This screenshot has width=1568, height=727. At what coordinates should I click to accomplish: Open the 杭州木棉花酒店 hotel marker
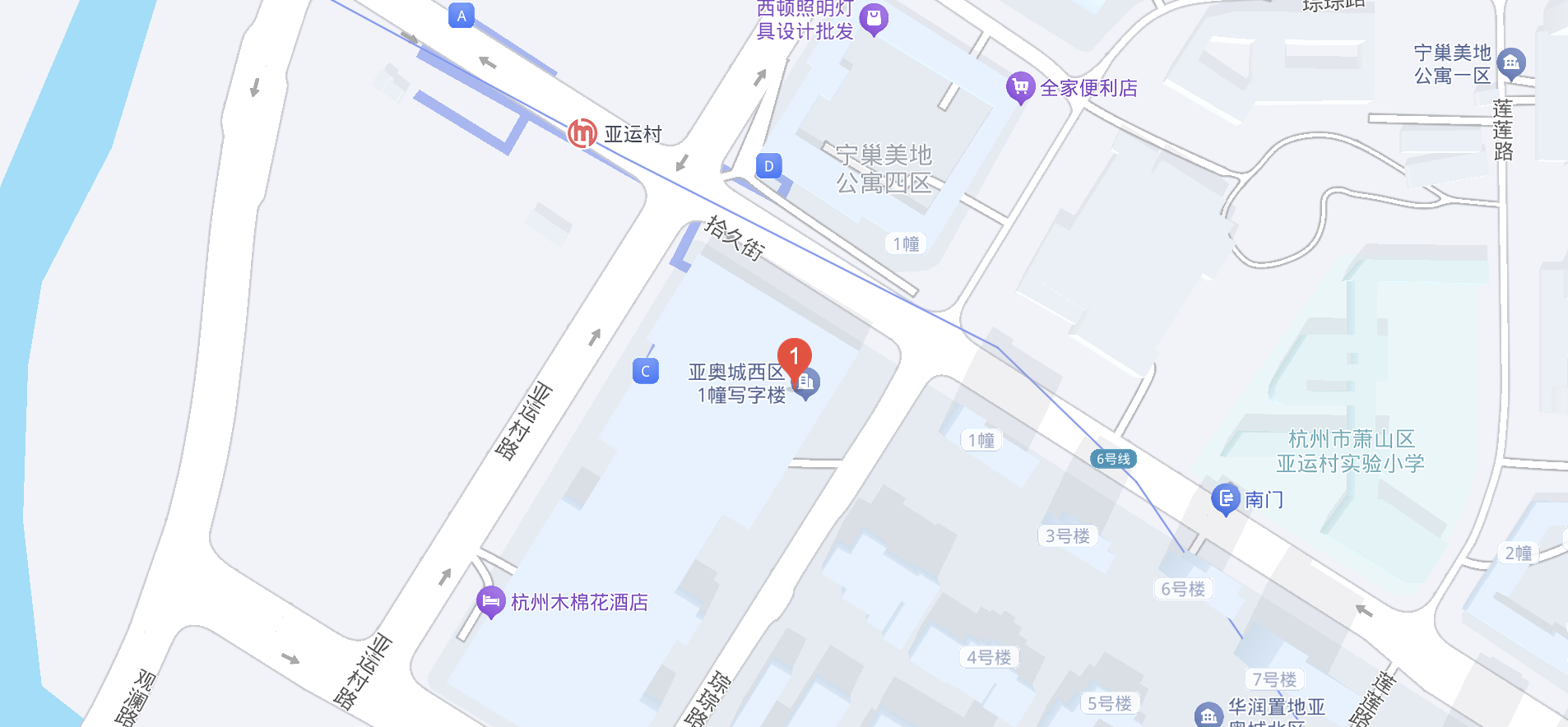pos(490,602)
